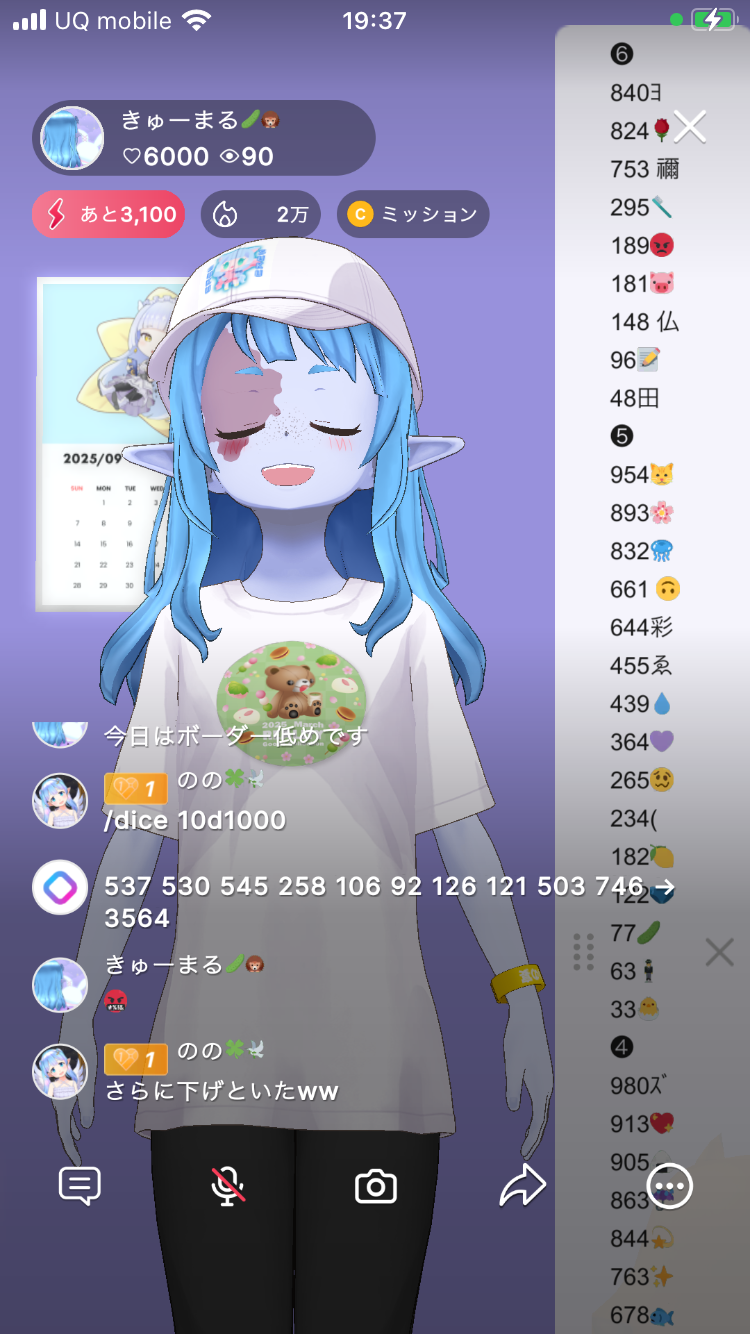Dismiss the side list panel with lower X
This screenshot has height=1334, width=750.
(719, 952)
